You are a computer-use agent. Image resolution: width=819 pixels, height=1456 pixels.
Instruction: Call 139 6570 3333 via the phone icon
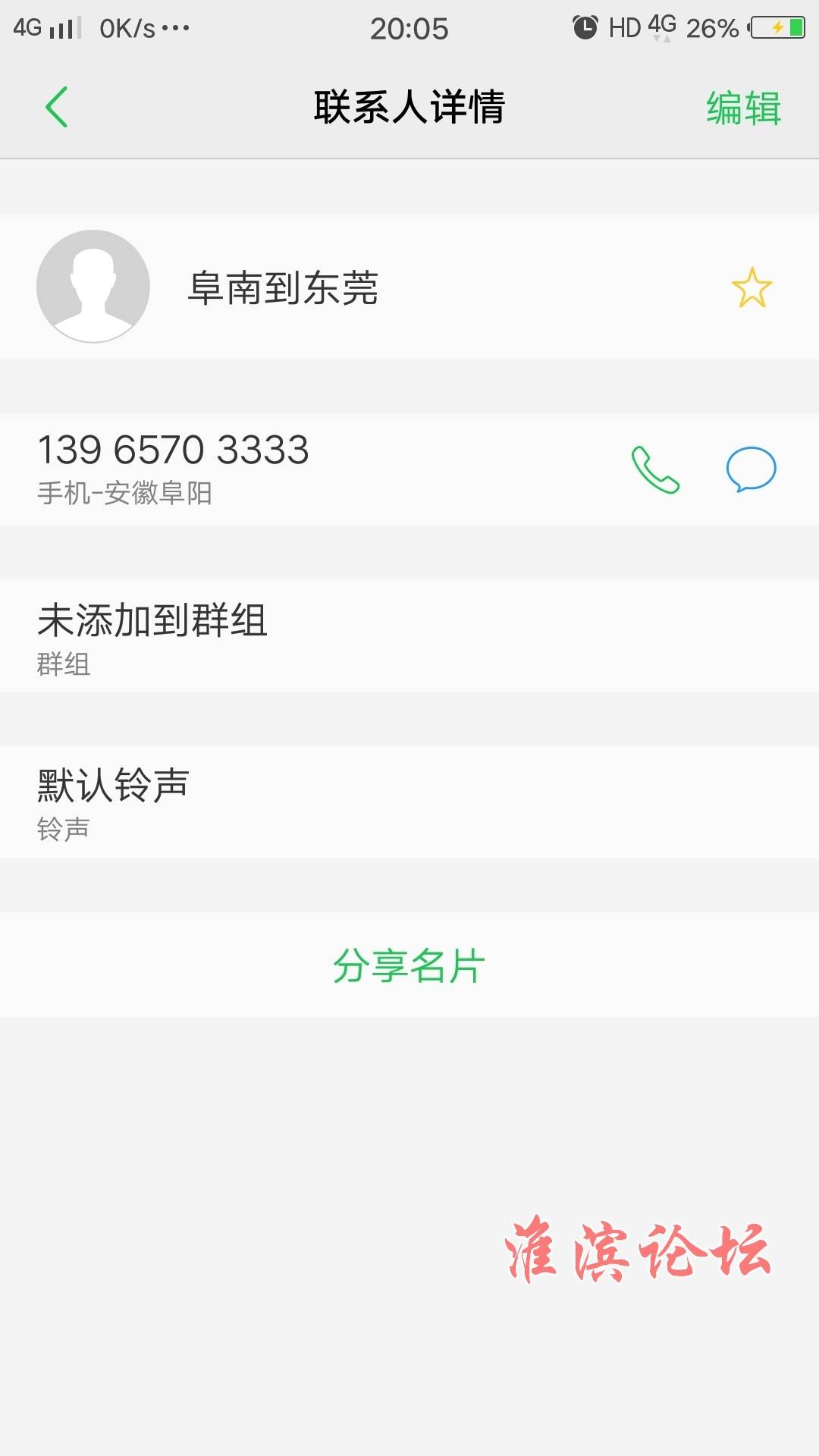pos(656,469)
